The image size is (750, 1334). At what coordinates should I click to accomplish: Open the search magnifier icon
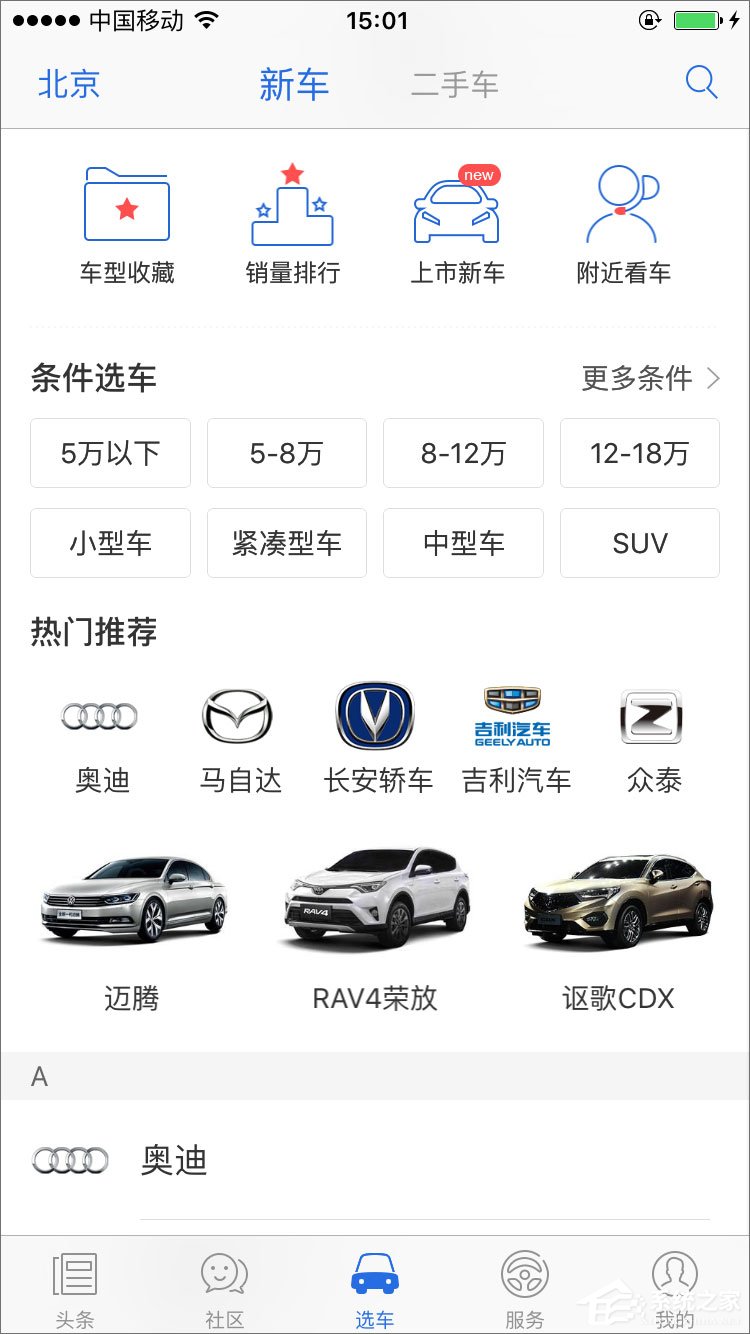701,83
